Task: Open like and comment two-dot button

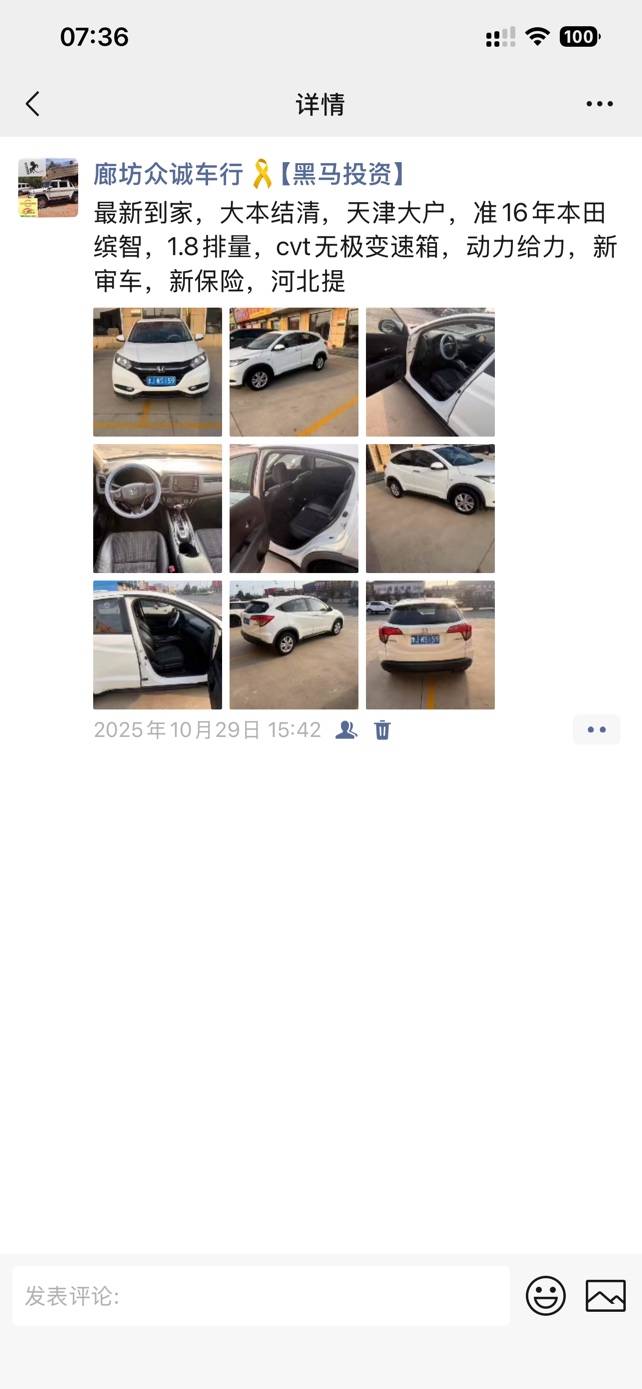Action: click(597, 730)
